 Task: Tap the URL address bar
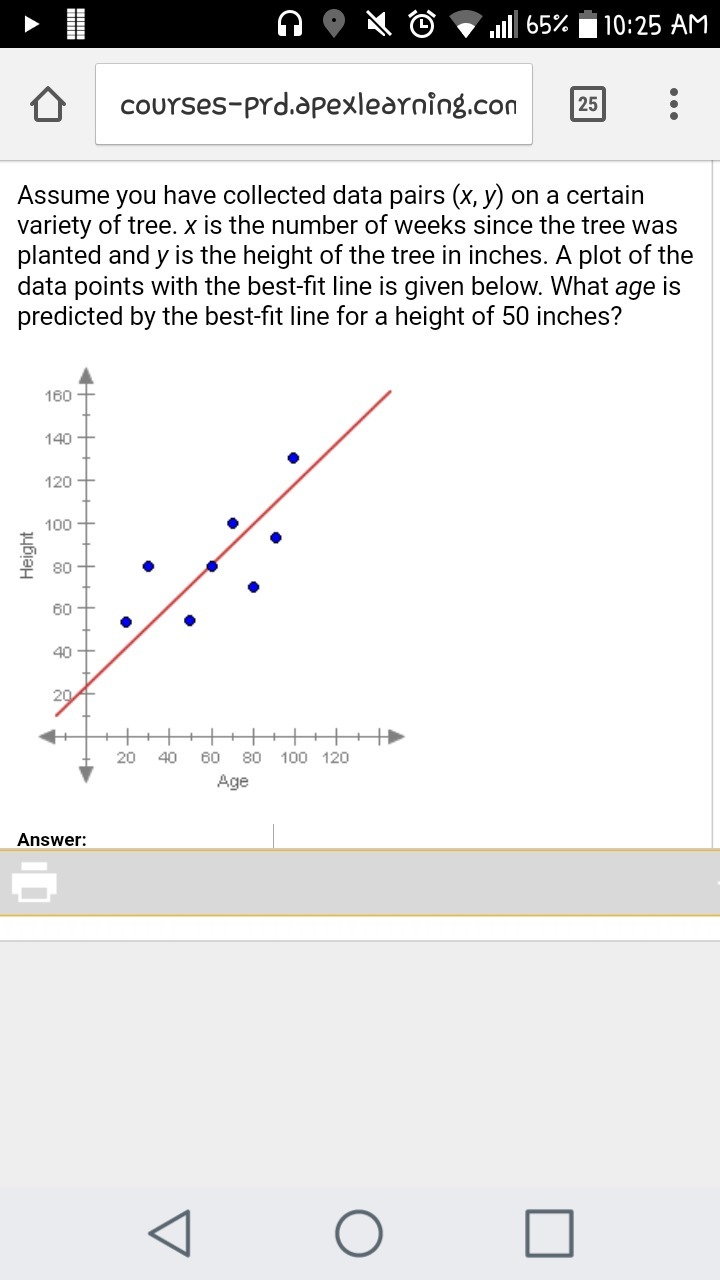[x=314, y=104]
